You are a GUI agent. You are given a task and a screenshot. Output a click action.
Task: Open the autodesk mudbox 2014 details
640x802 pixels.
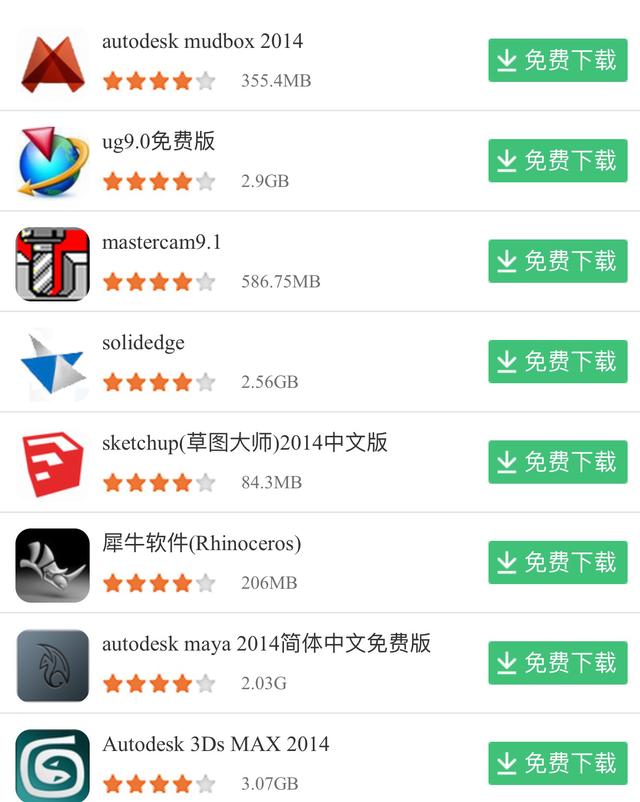202,42
